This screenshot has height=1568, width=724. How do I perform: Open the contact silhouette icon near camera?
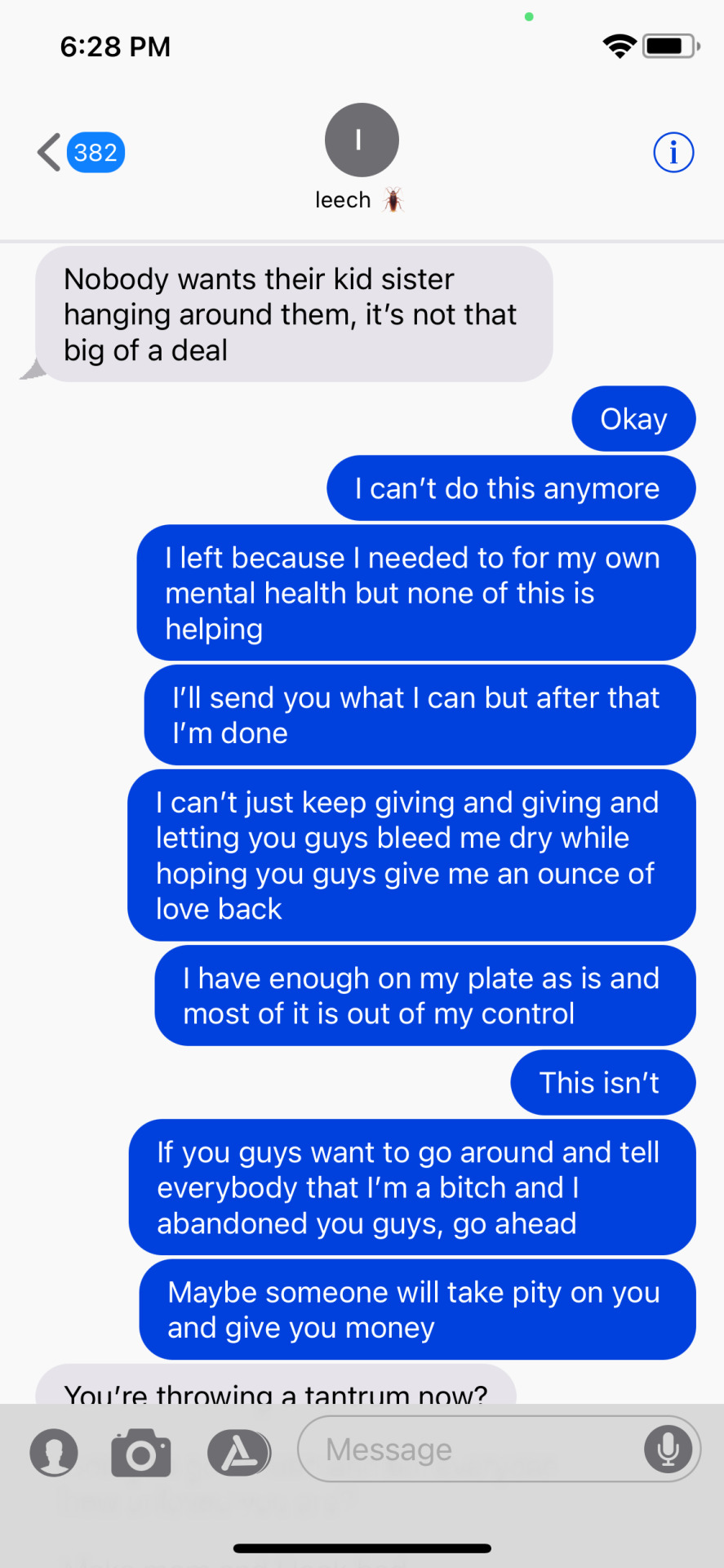point(54,1453)
